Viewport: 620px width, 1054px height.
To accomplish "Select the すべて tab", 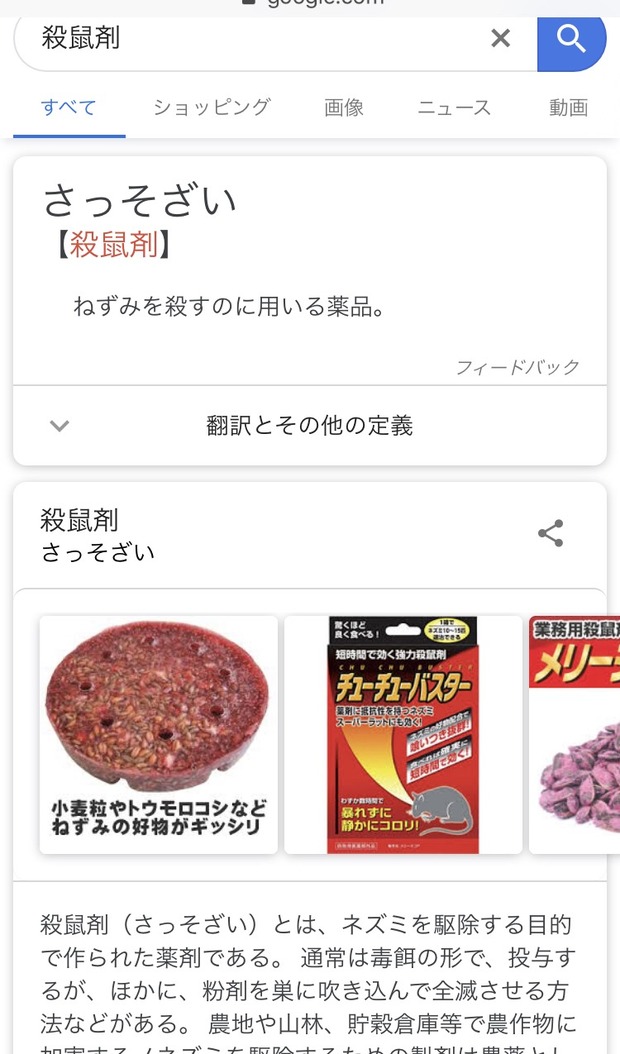I will coord(69,108).
